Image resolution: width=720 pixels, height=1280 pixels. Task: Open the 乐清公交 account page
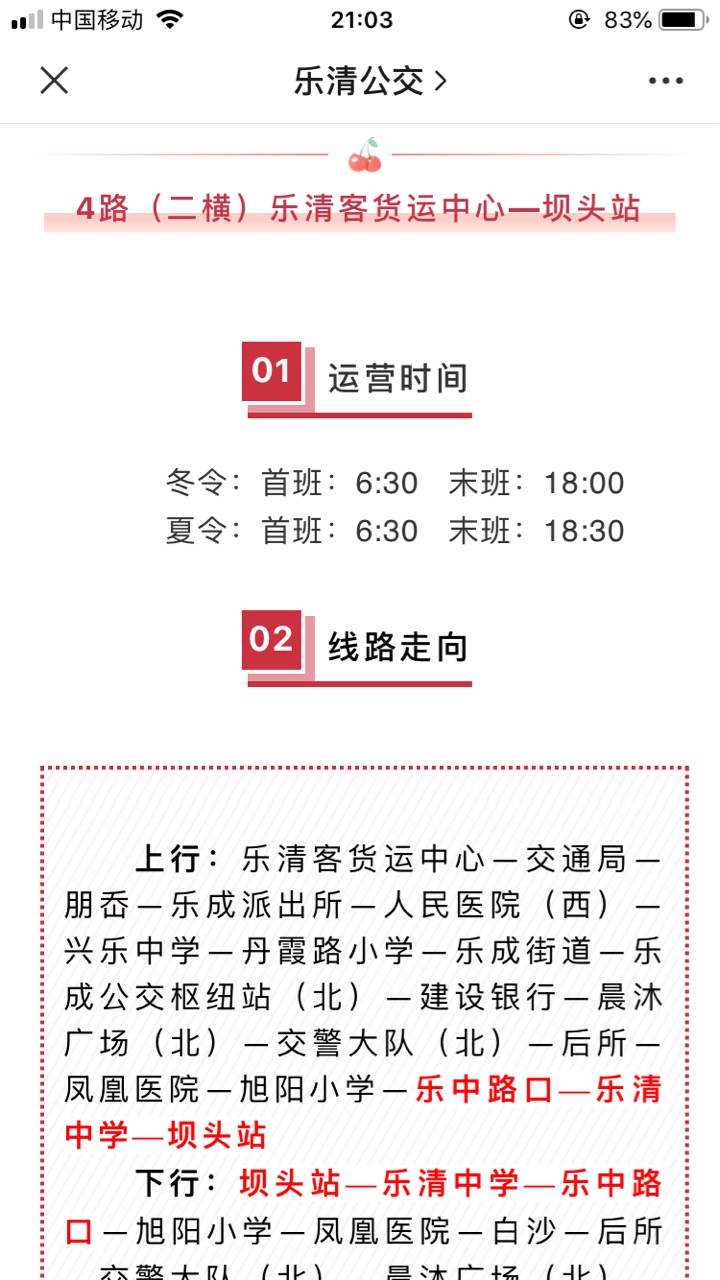370,81
